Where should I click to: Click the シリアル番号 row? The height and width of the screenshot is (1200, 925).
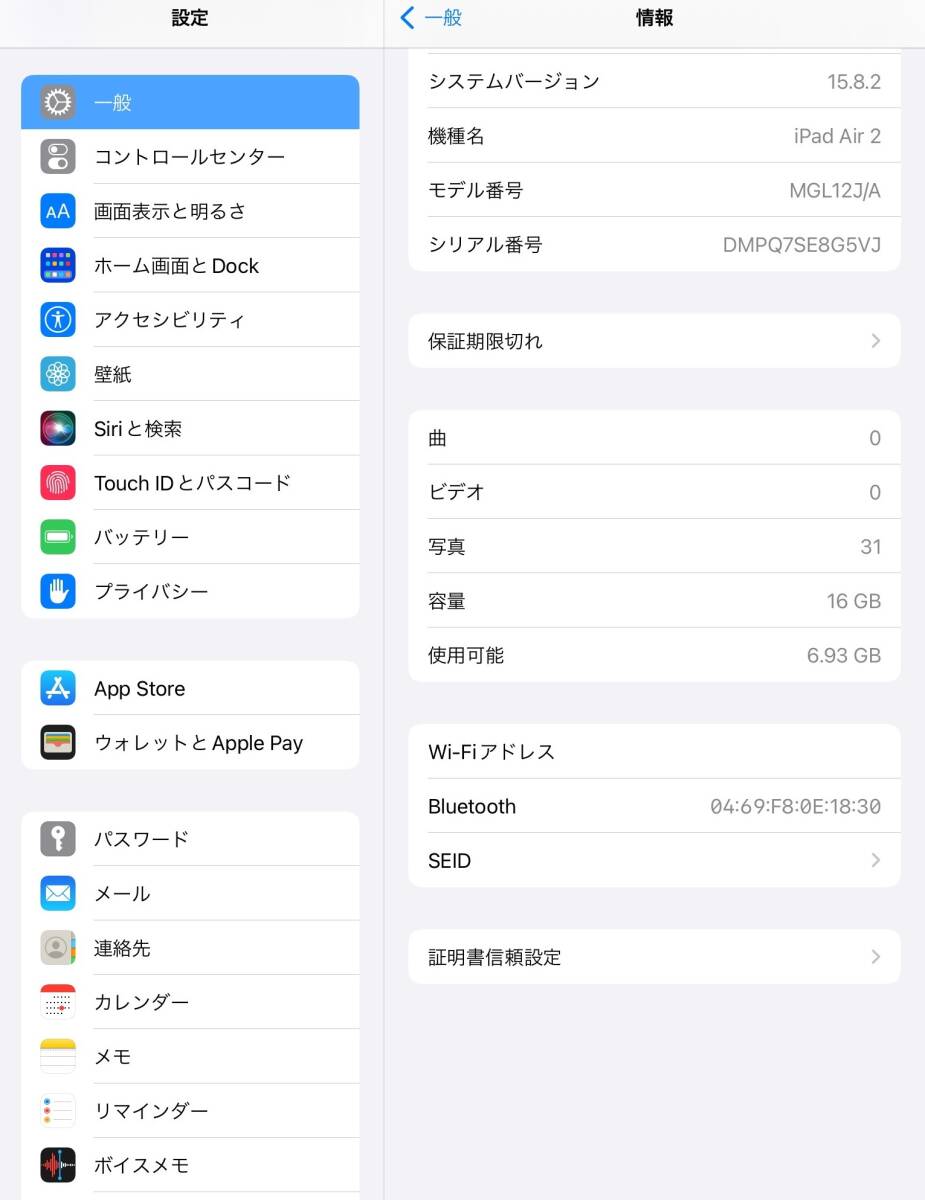tap(654, 244)
